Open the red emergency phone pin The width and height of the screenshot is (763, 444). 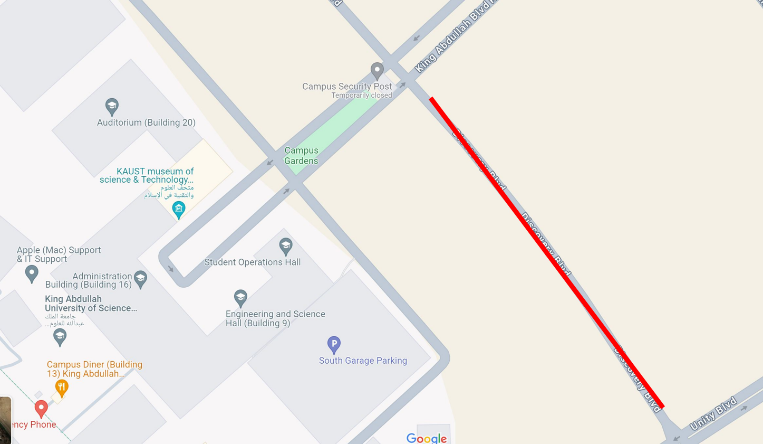point(41,408)
